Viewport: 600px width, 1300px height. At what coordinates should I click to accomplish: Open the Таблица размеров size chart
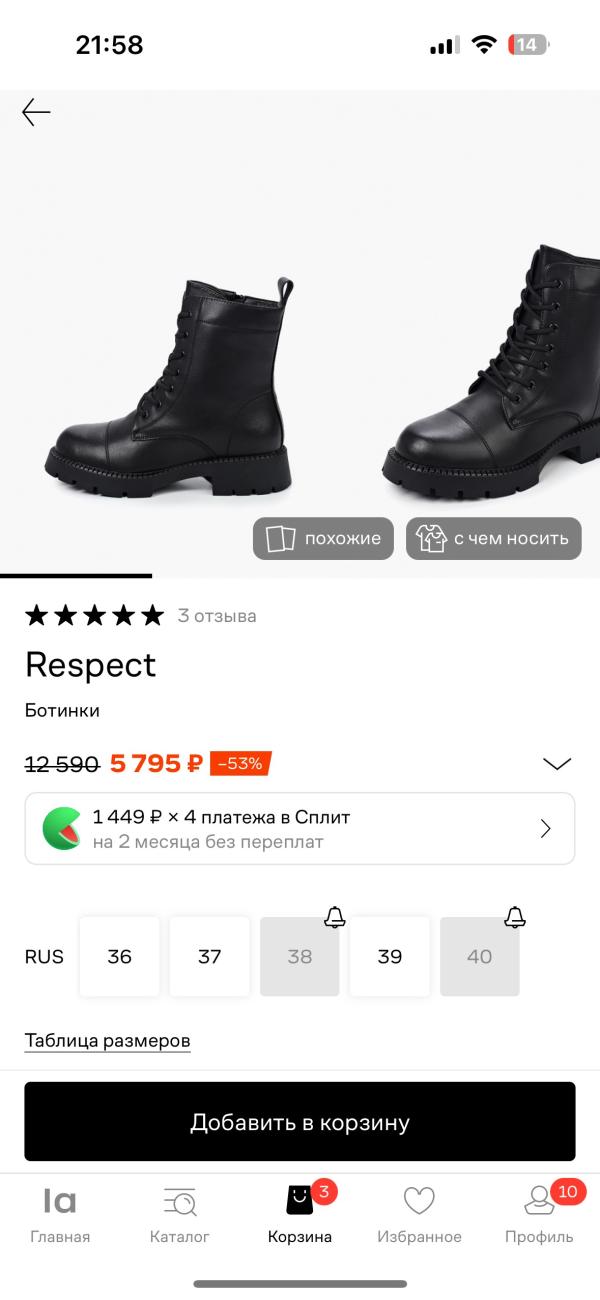coord(107,1040)
